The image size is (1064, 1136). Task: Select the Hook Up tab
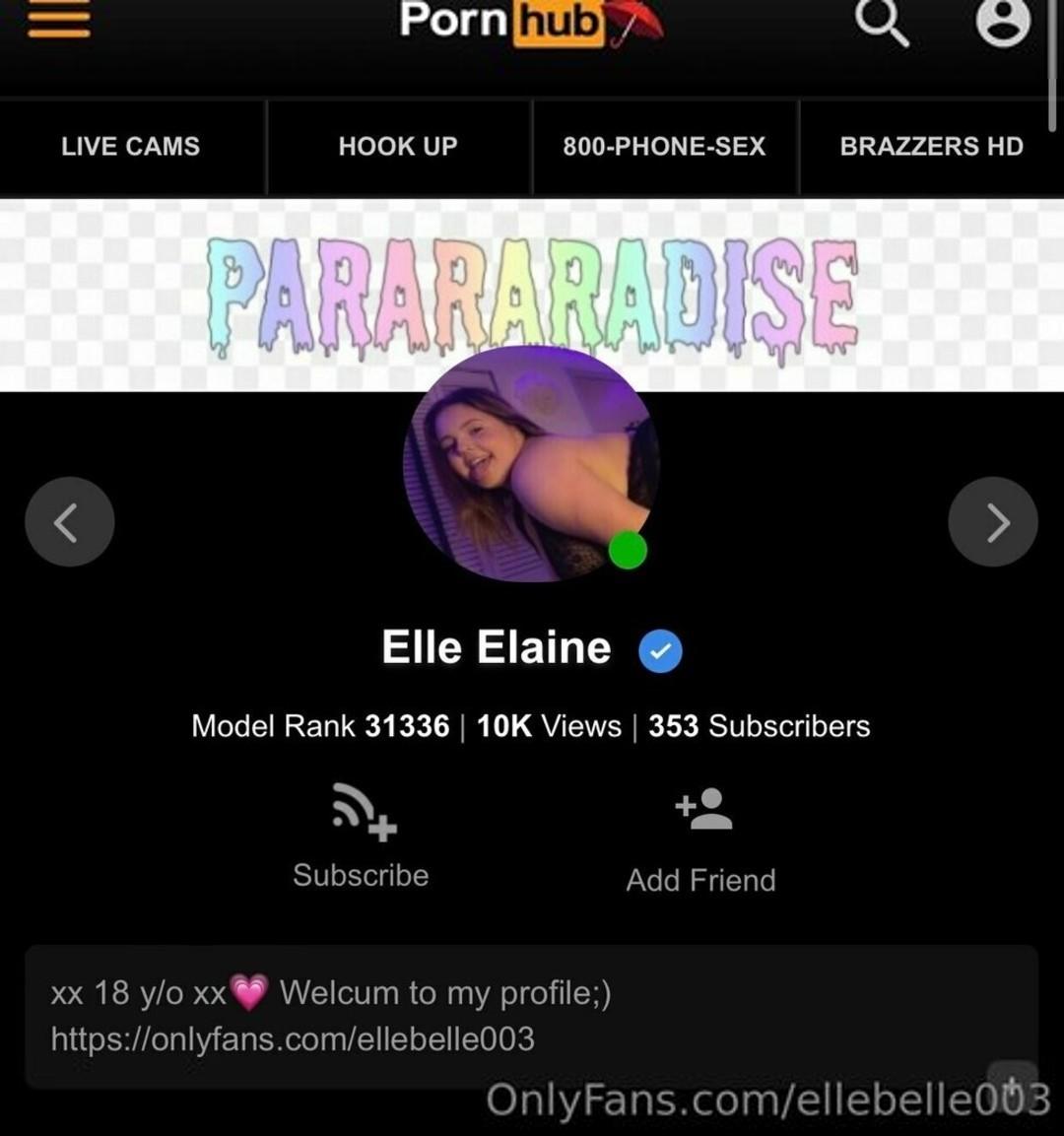pyautogui.click(x=398, y=147)
